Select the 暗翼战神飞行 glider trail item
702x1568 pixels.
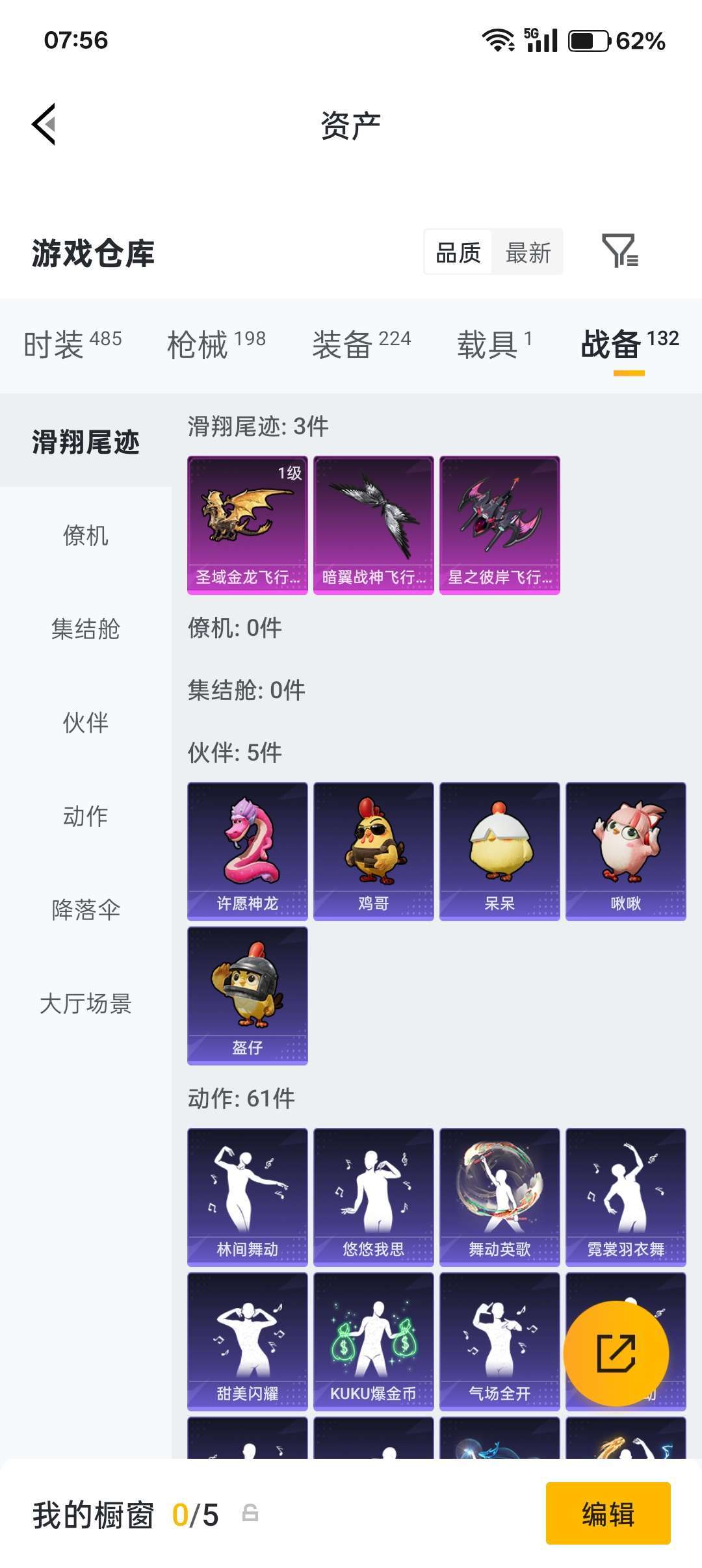[x=373, y=525]
